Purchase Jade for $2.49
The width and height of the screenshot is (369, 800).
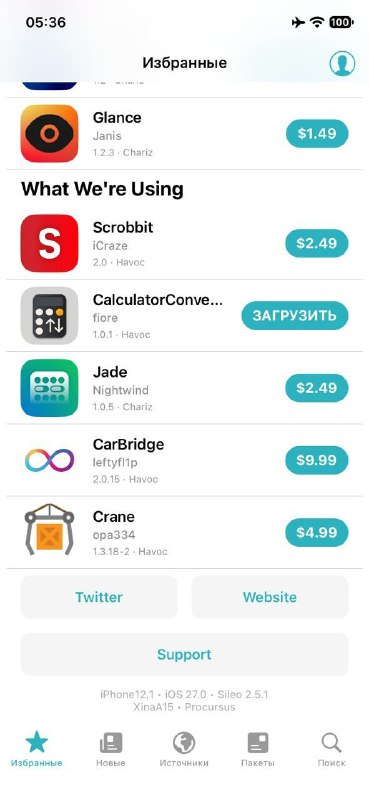pos(317,388)
